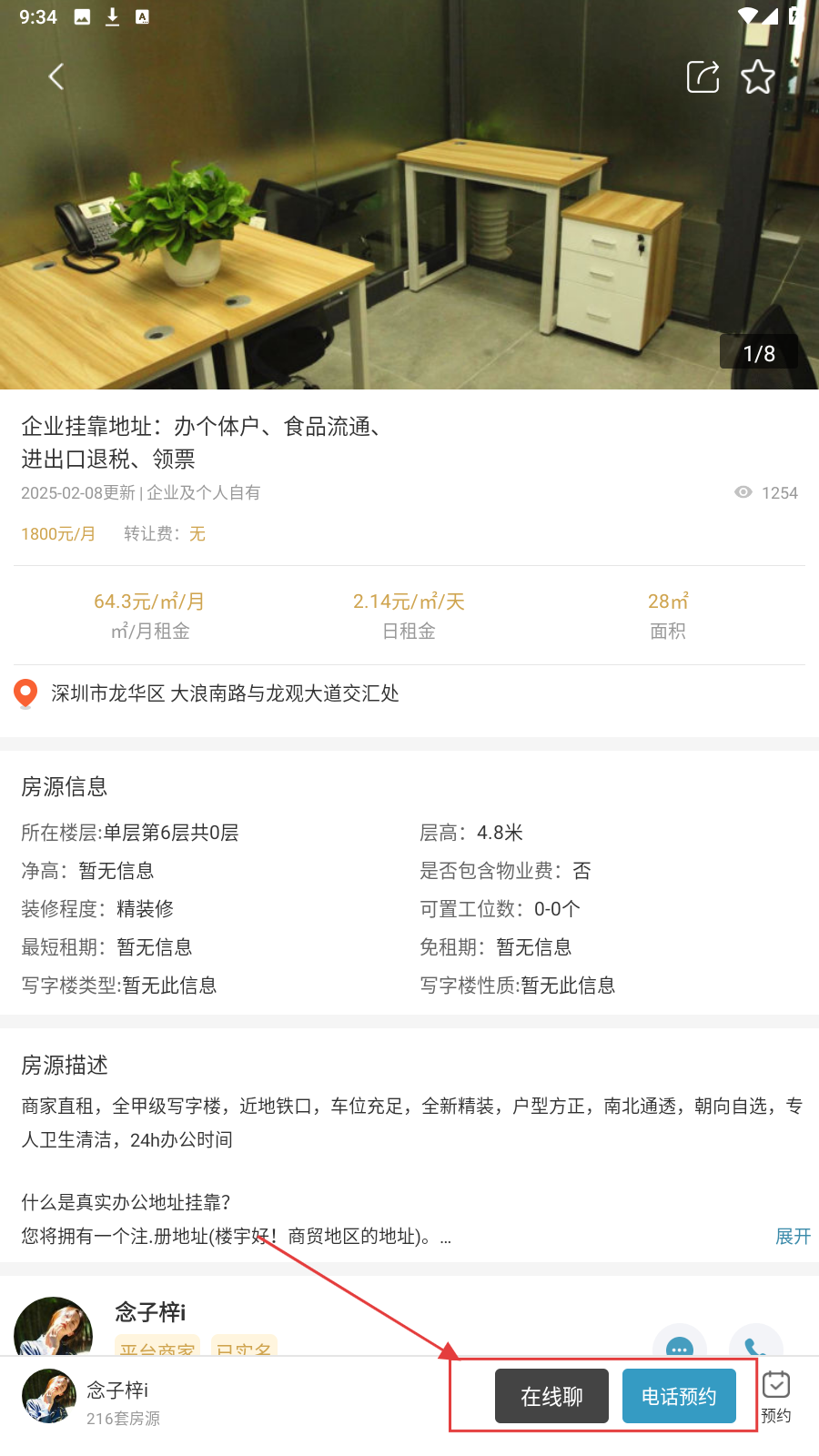View the location 深圳市龙华区 on map
Image resolution: width=819 pixels, height=1456 pixels.
pos(224,693)
